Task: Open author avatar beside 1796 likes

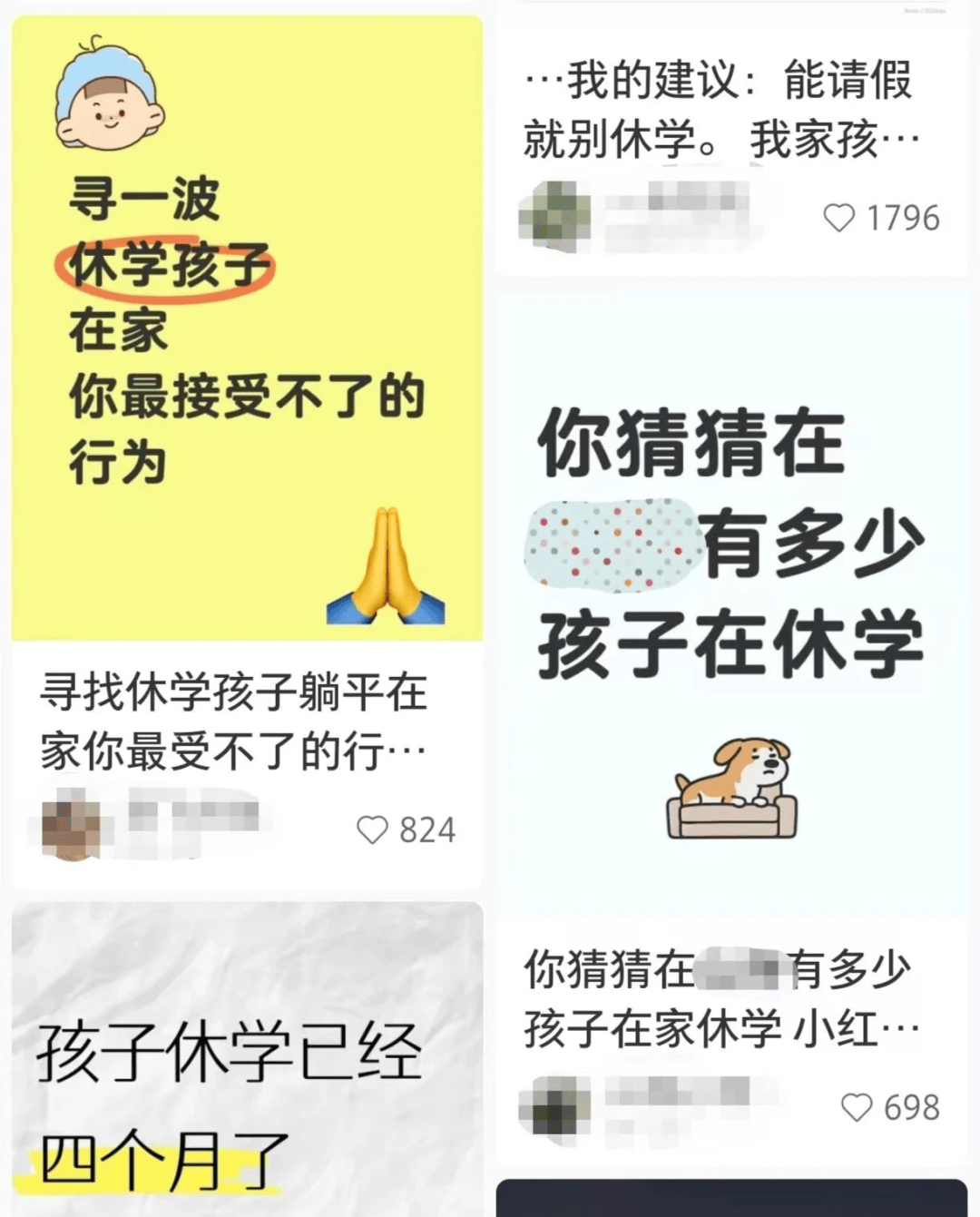Action: pyautogui.click(x=554, y=216)
